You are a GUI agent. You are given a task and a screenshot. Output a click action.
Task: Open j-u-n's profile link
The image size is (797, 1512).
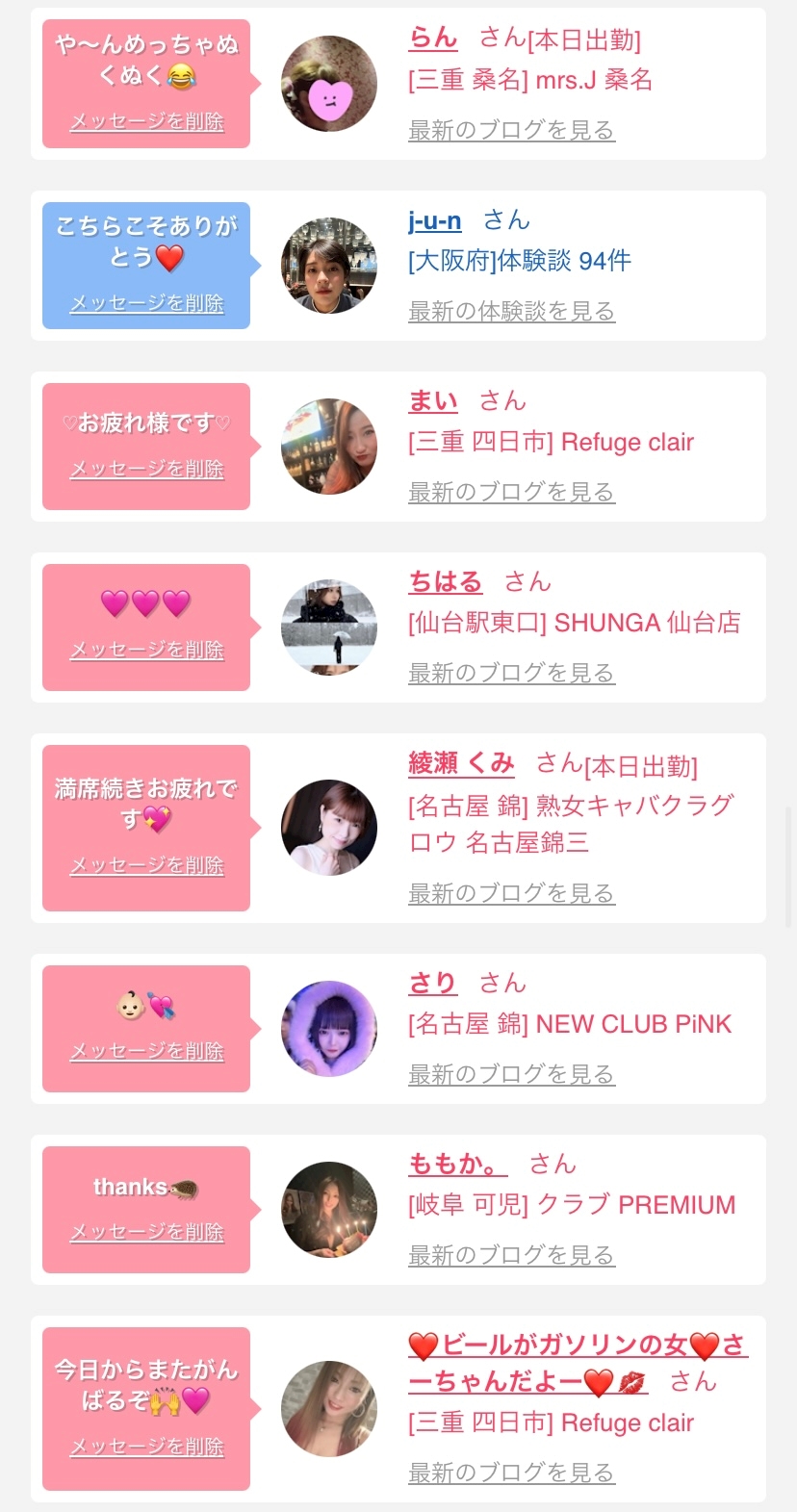434,220
